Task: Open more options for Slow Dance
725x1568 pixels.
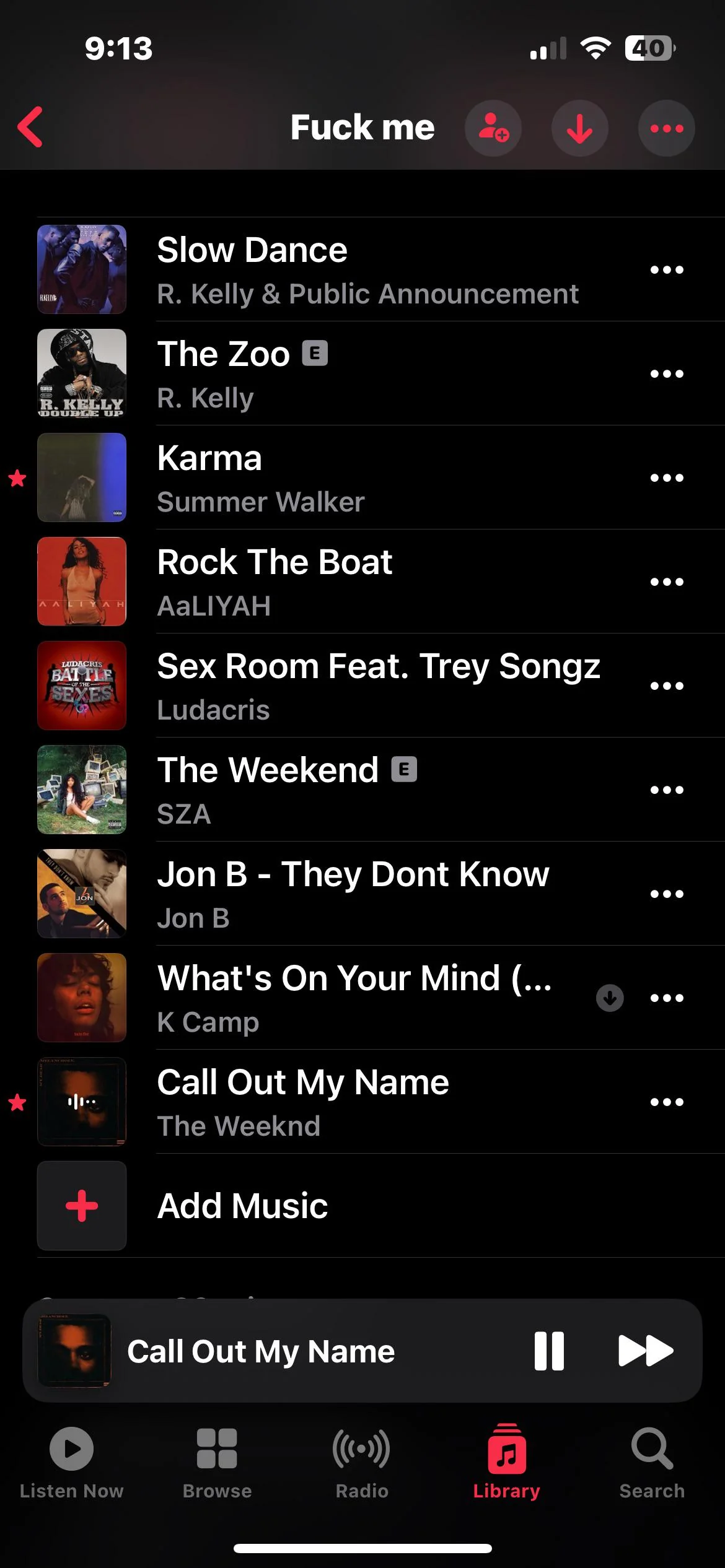Action: point(667,269)
